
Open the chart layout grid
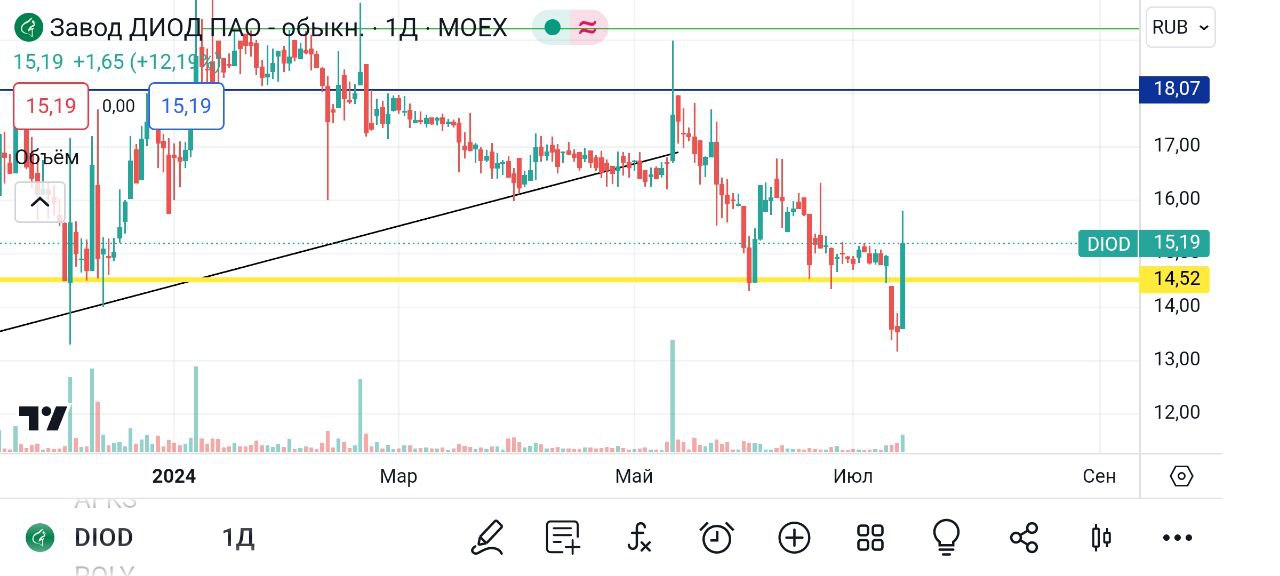coord(870,538)
